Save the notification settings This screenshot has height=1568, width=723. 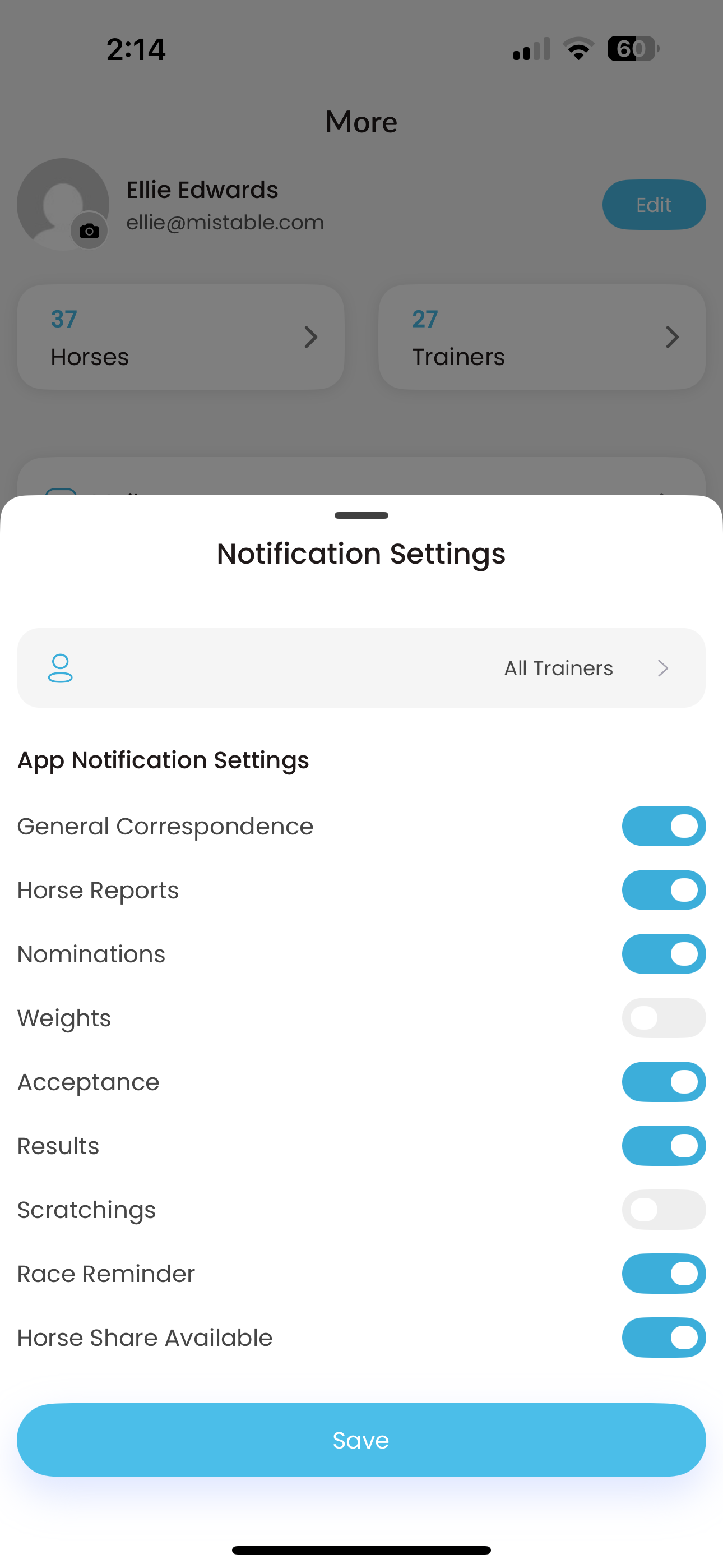361,1440
